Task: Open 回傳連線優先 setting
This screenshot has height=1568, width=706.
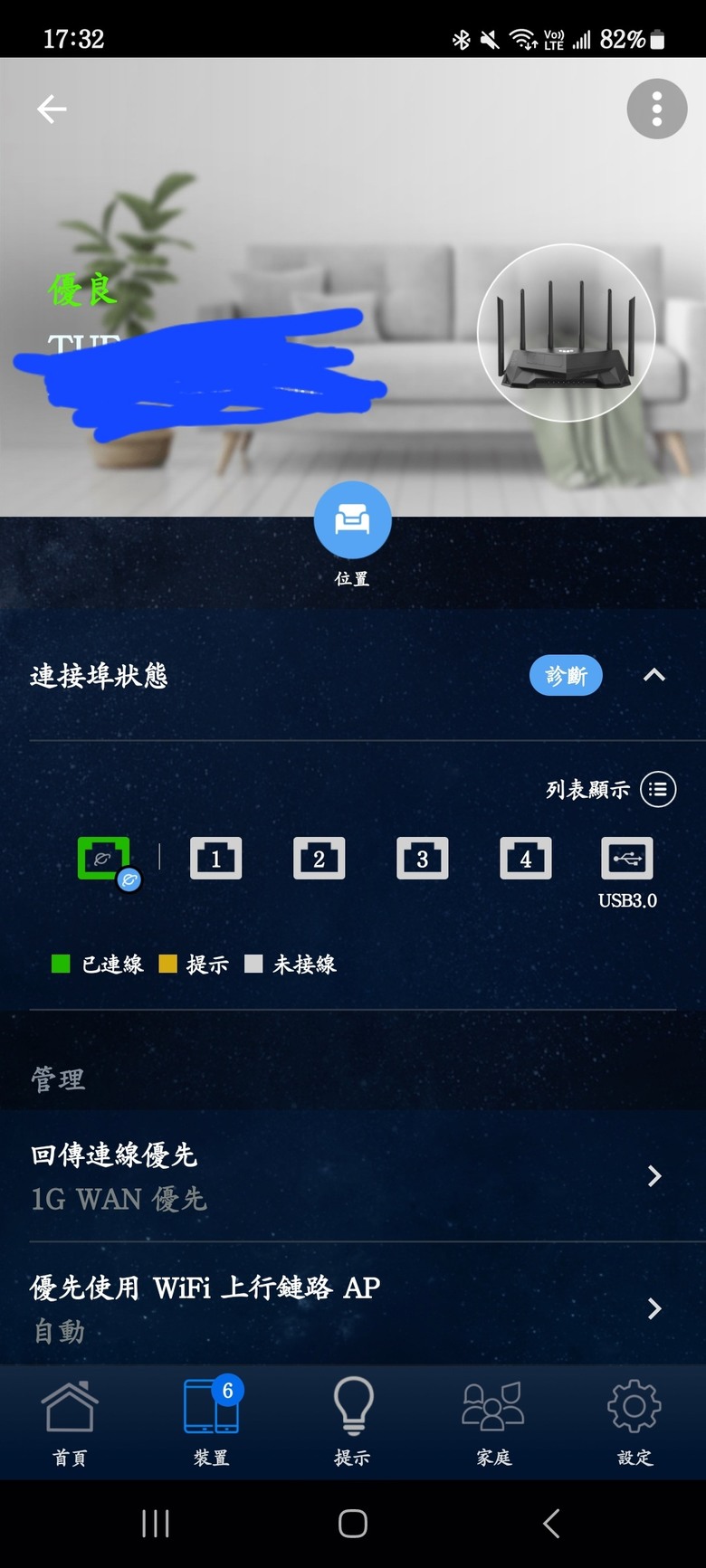Action: click(352, 1176)
